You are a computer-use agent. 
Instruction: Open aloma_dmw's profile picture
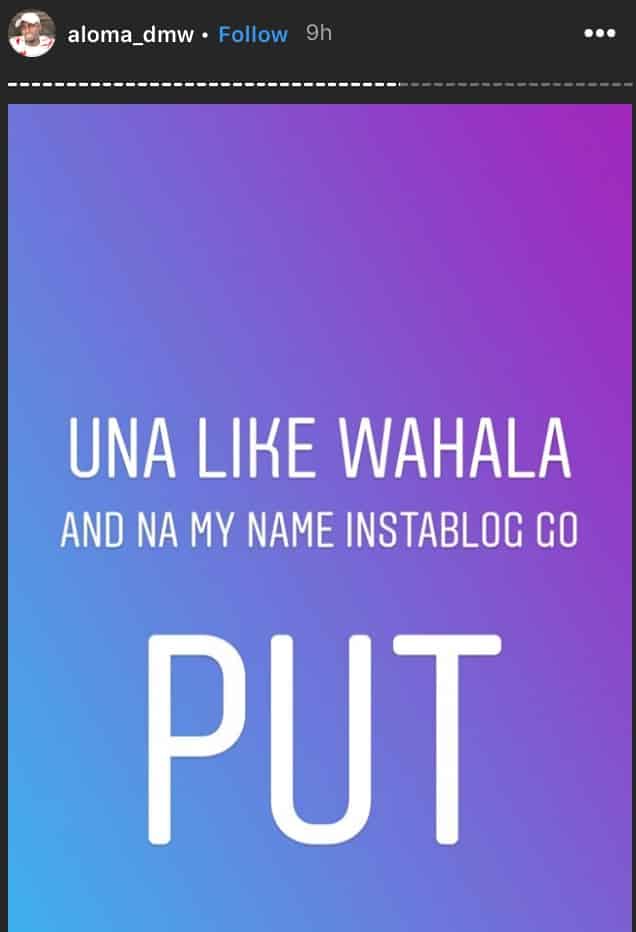[x=31, y=33]
